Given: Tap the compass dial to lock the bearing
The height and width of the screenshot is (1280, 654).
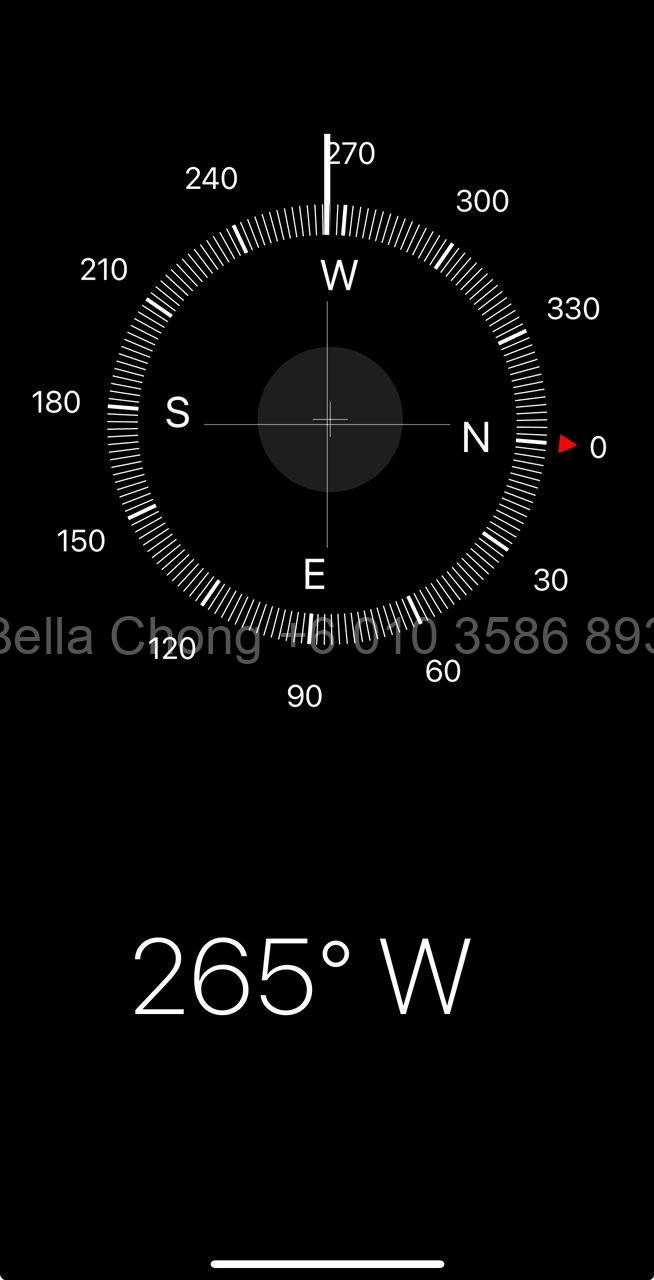Looking at the screenshot, I should click(x=328, y=422).
